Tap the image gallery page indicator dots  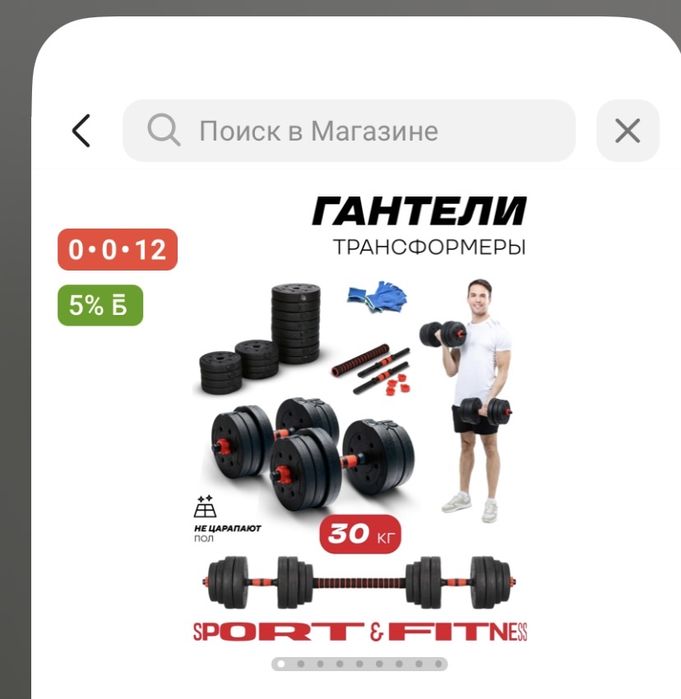pos(360,663)
